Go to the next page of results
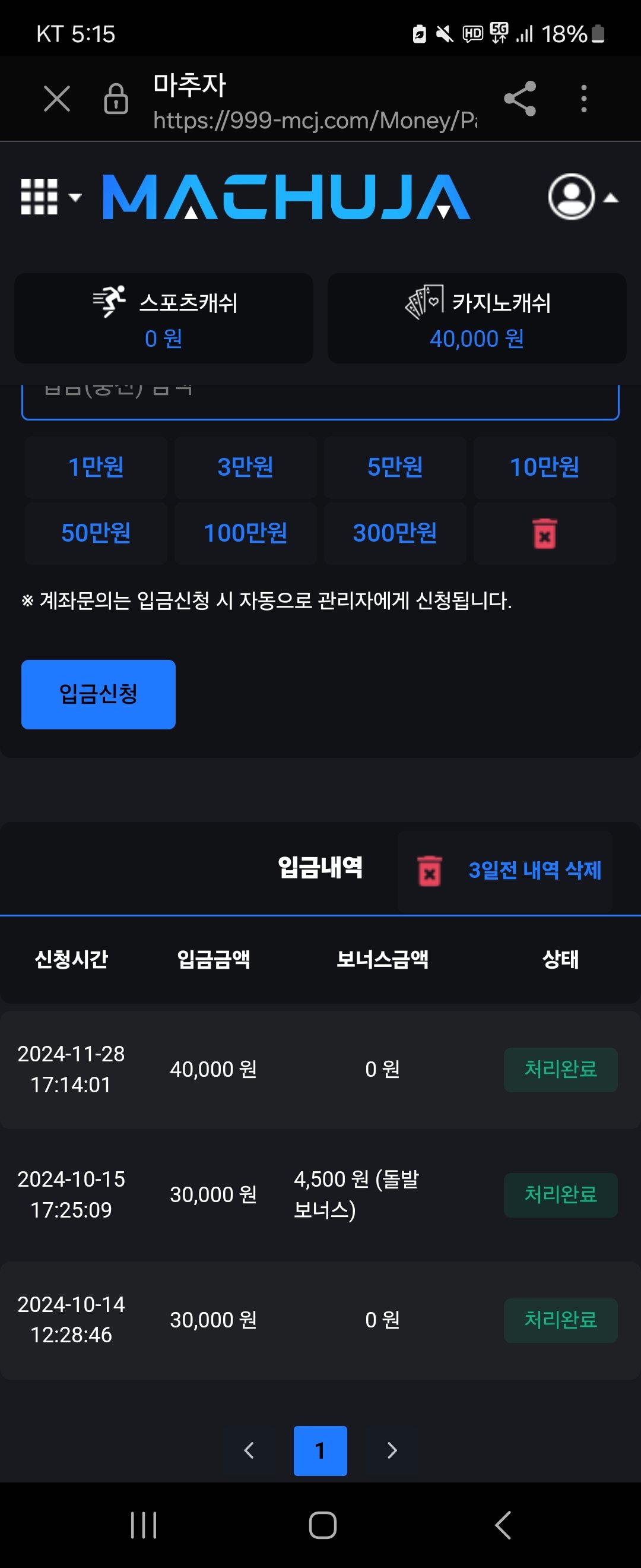 pyautogui.click(x=392, y=1450)
